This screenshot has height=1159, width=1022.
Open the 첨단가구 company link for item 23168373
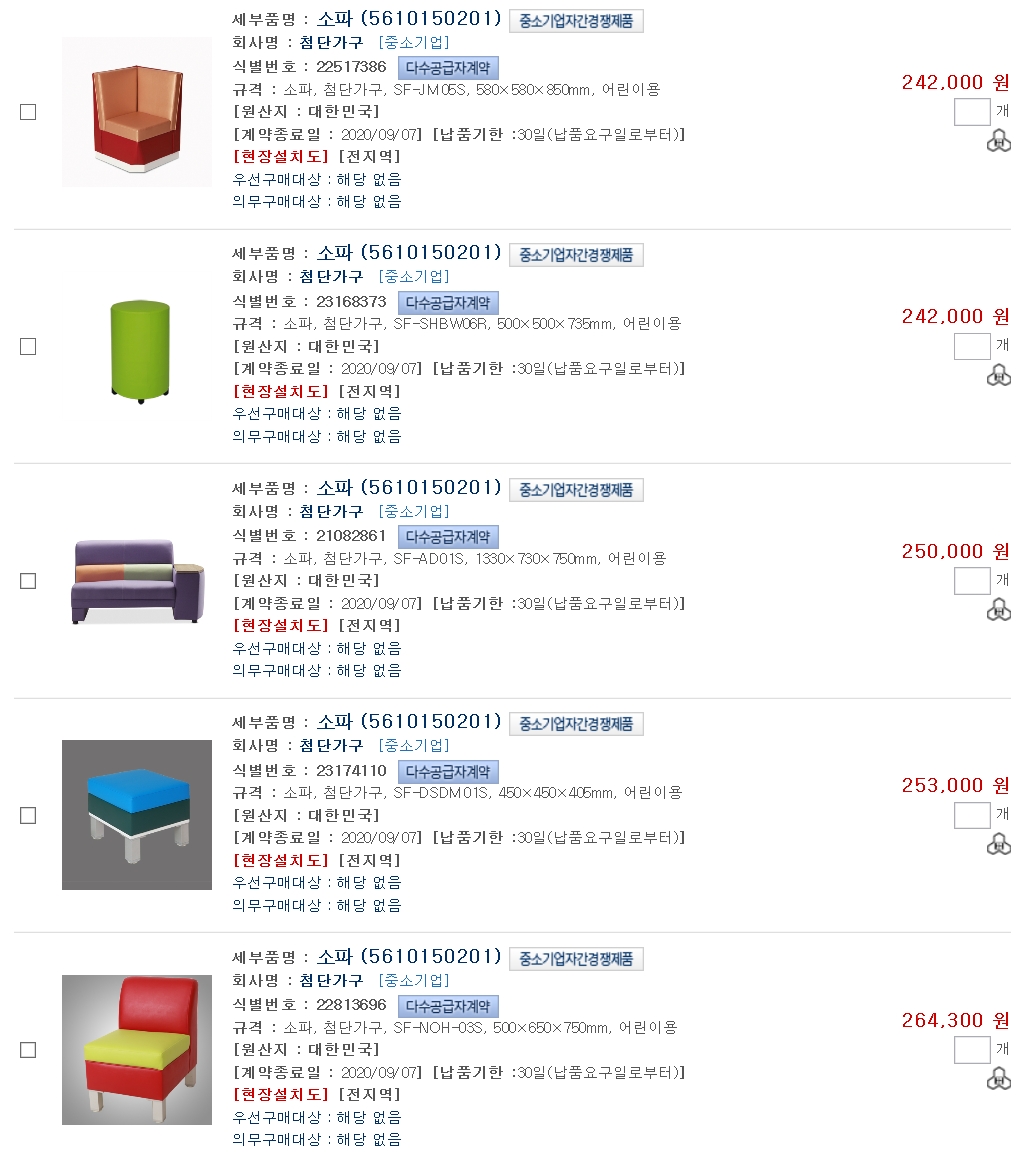331,276
